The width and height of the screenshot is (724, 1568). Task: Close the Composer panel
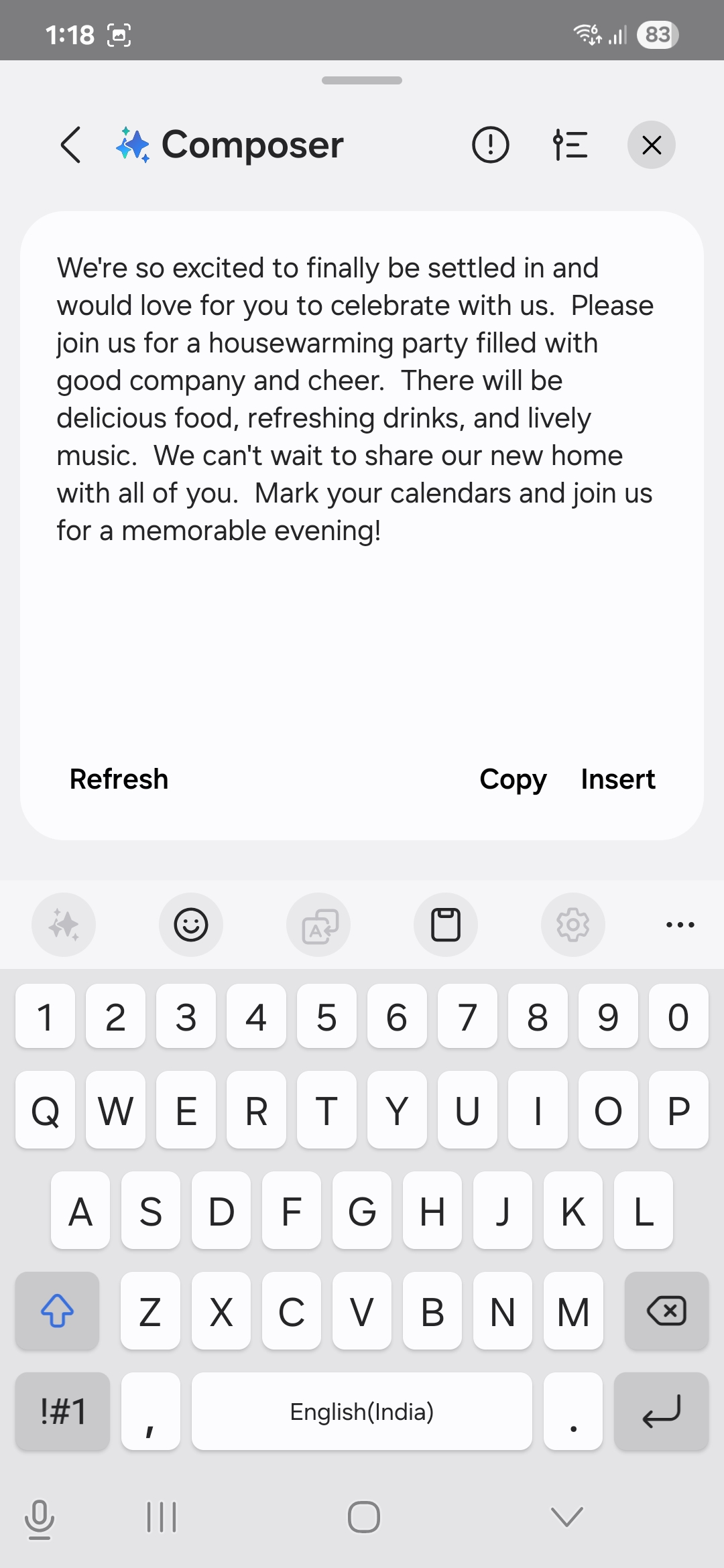pos(651,145)
